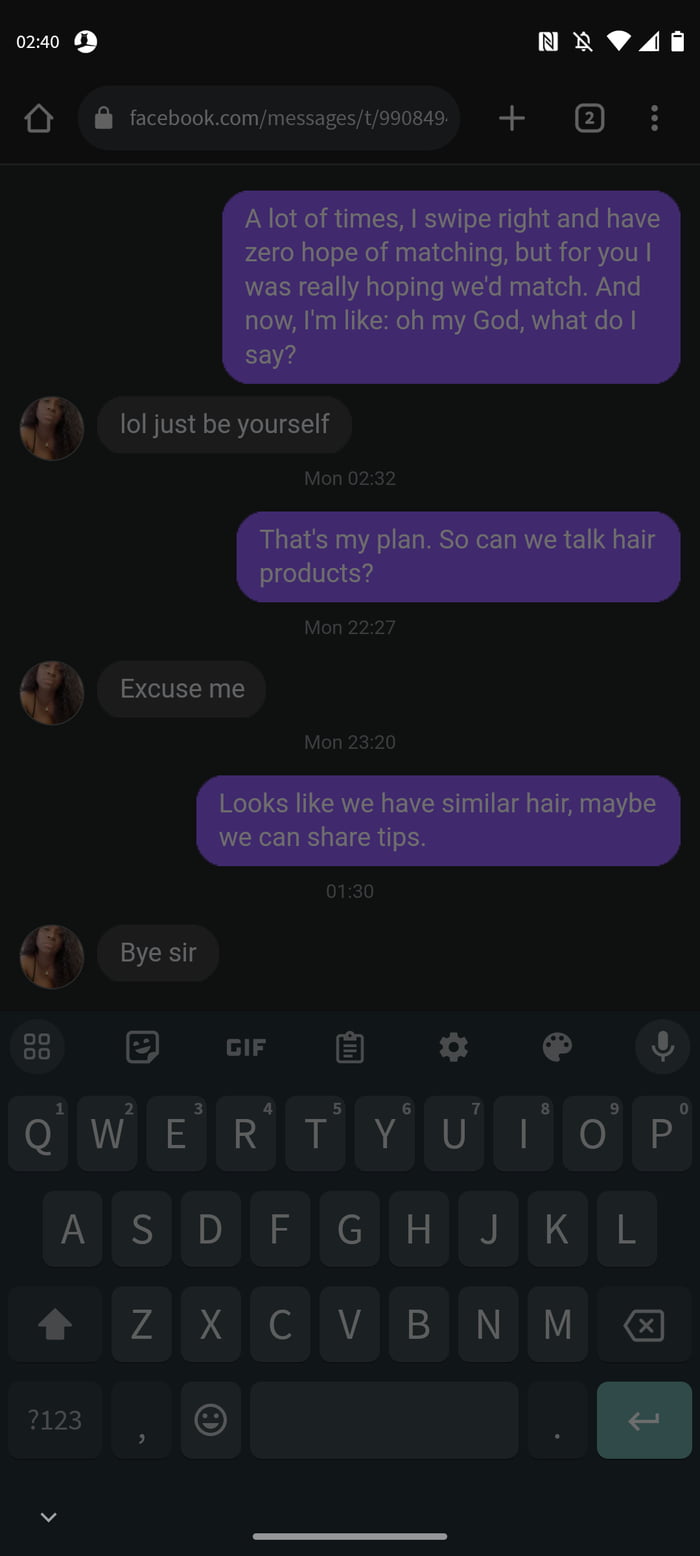The width and height of the screenshot is (700, 1556).
Task: Open the keyboard sticker panel
Action: pos(142,1047)
